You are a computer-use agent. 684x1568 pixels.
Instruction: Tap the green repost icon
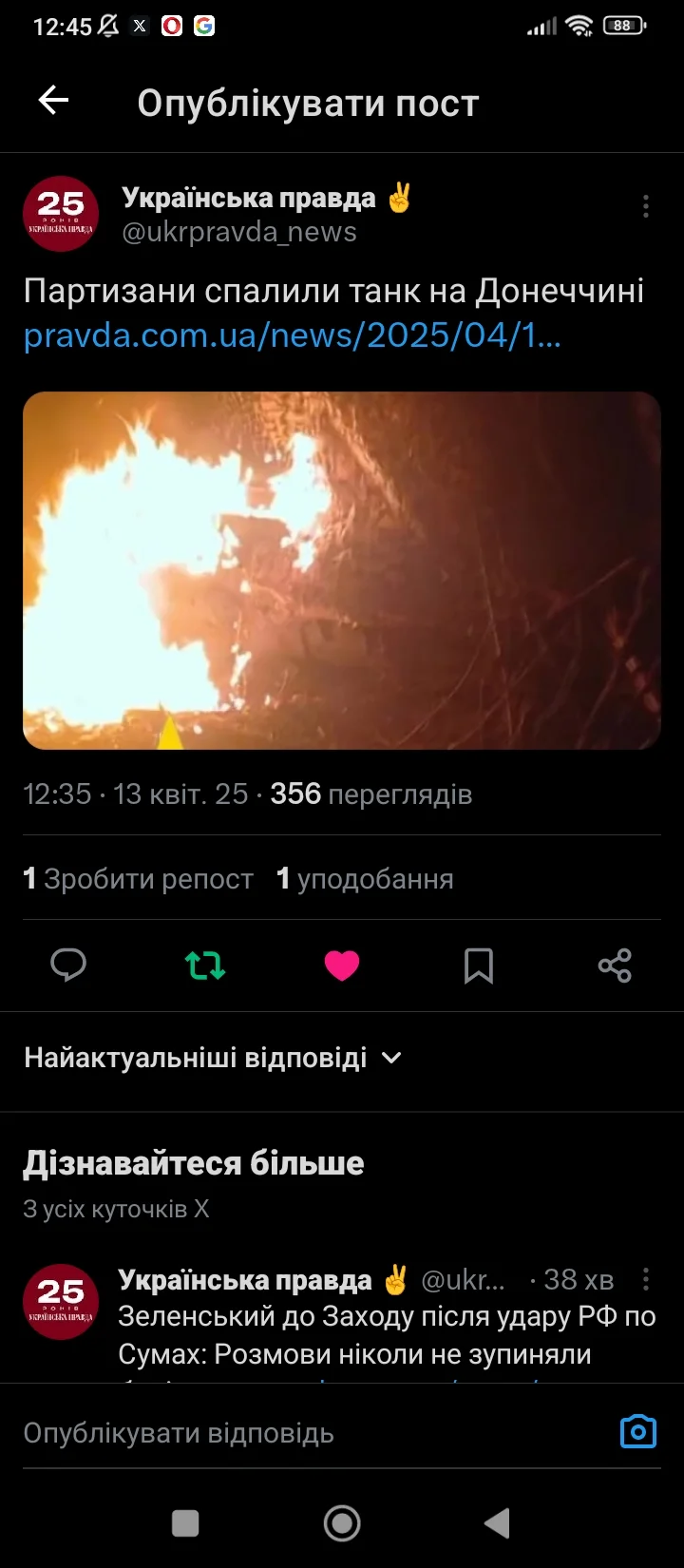point(205,966)
